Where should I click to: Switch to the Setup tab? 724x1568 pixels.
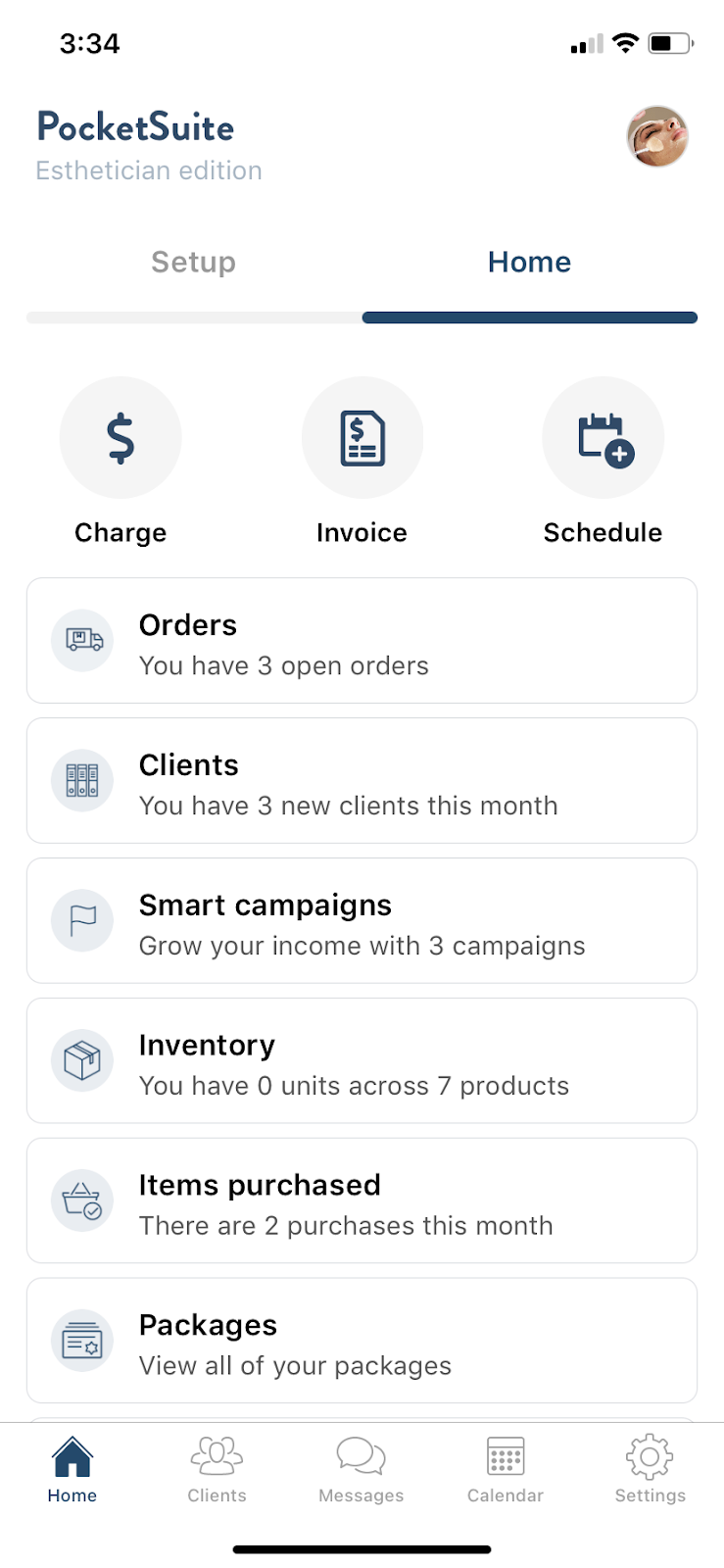[193, 262]
